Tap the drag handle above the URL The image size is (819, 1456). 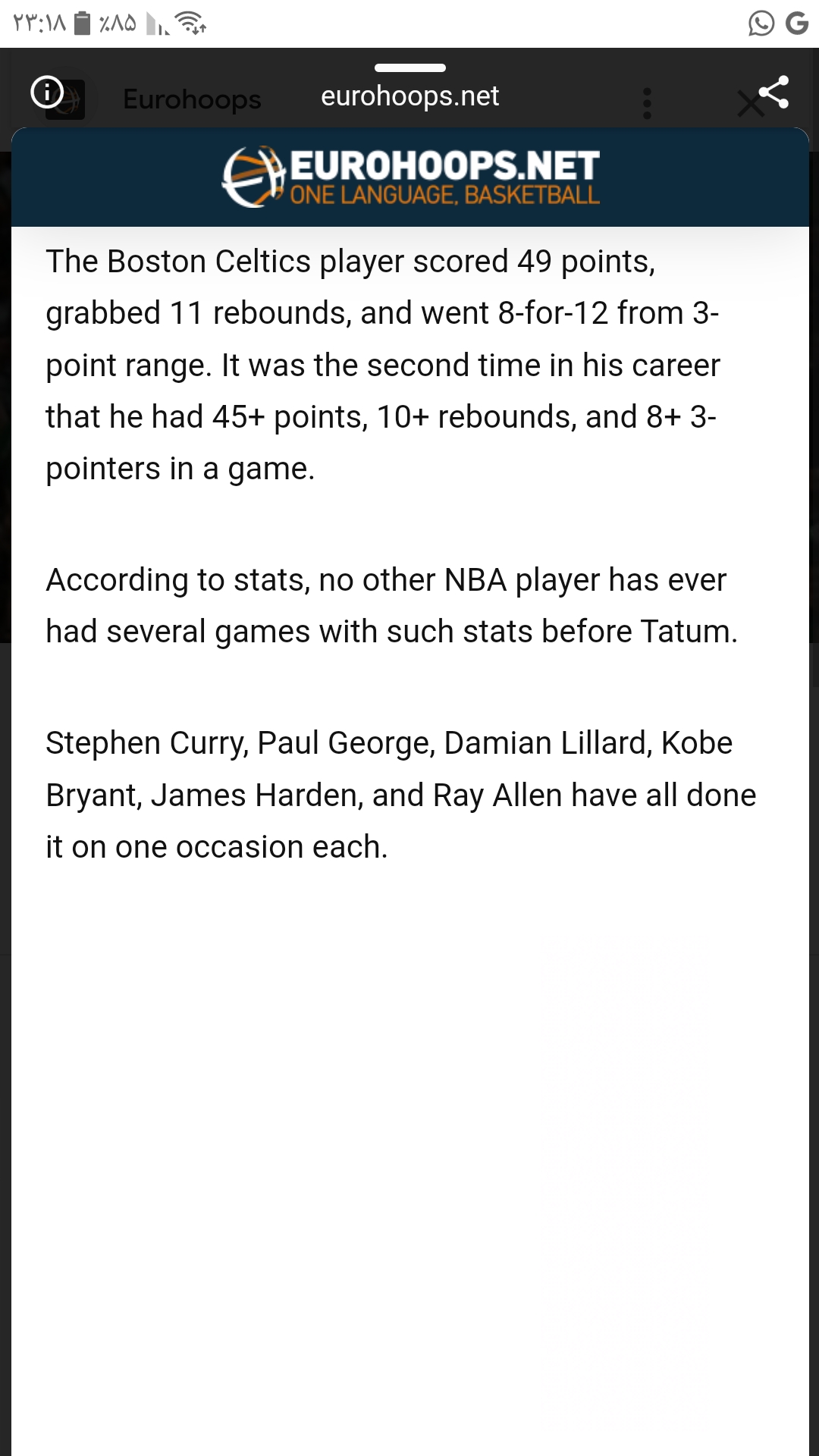(x=410, y=68)
